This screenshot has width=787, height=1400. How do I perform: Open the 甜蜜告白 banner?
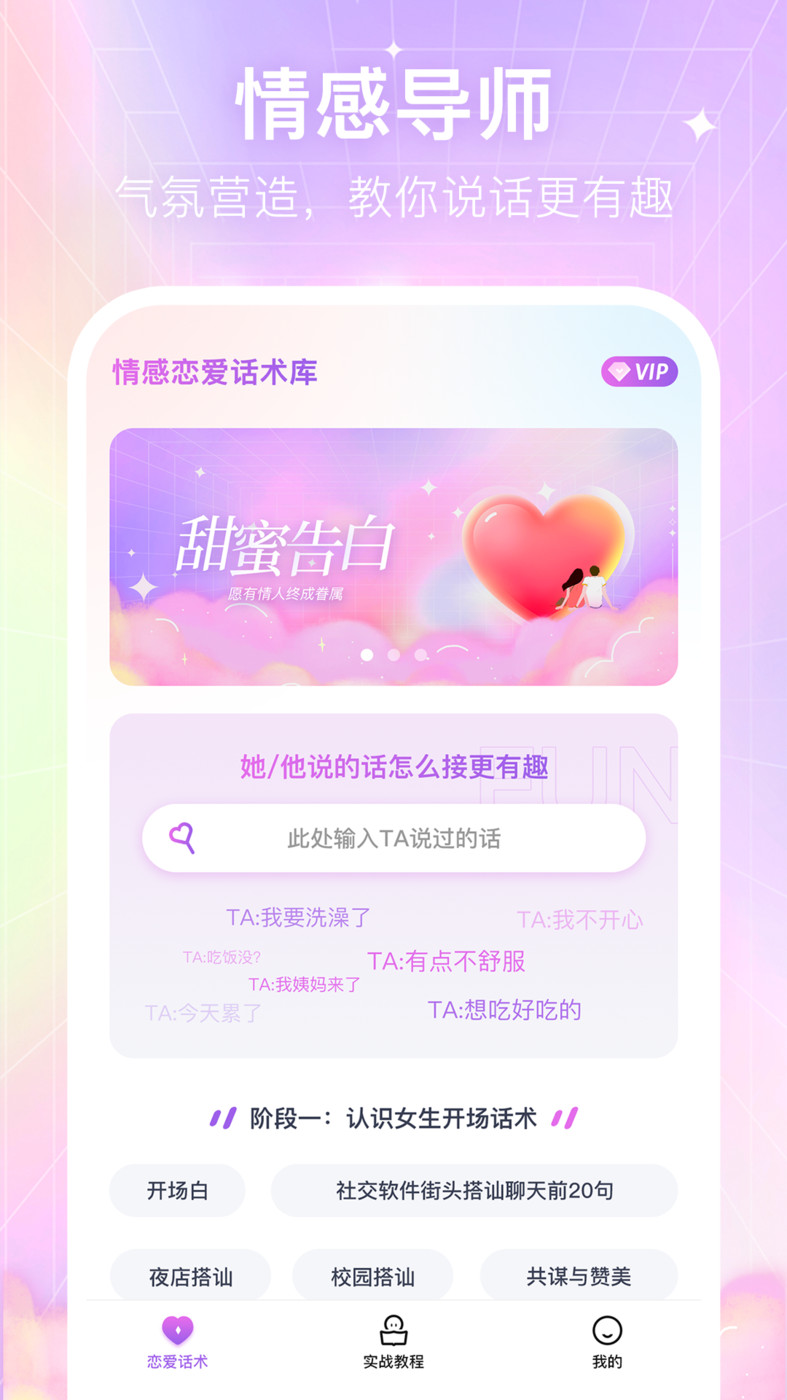click(x=393, y=553)
